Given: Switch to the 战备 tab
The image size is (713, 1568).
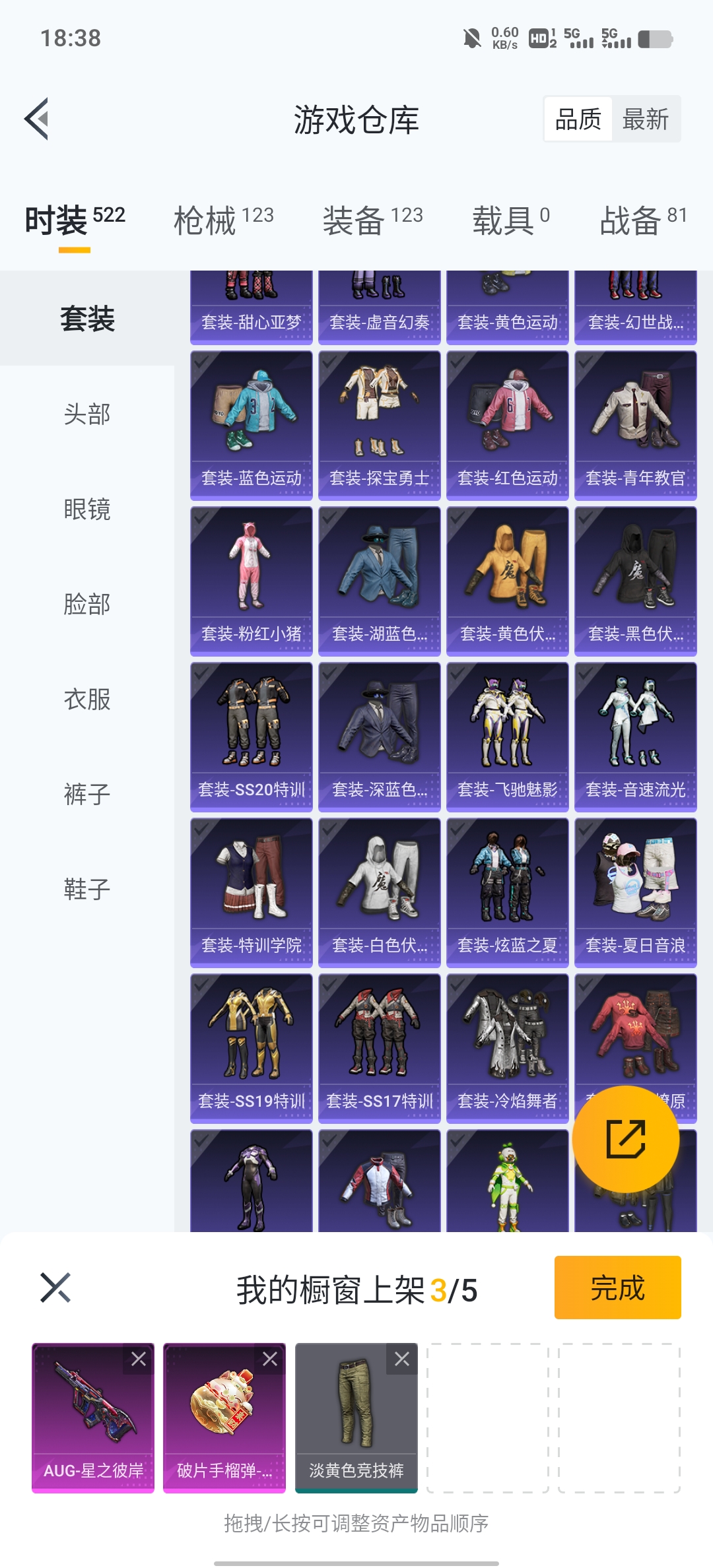Looking at the screenshot, I should click(642, 220).
